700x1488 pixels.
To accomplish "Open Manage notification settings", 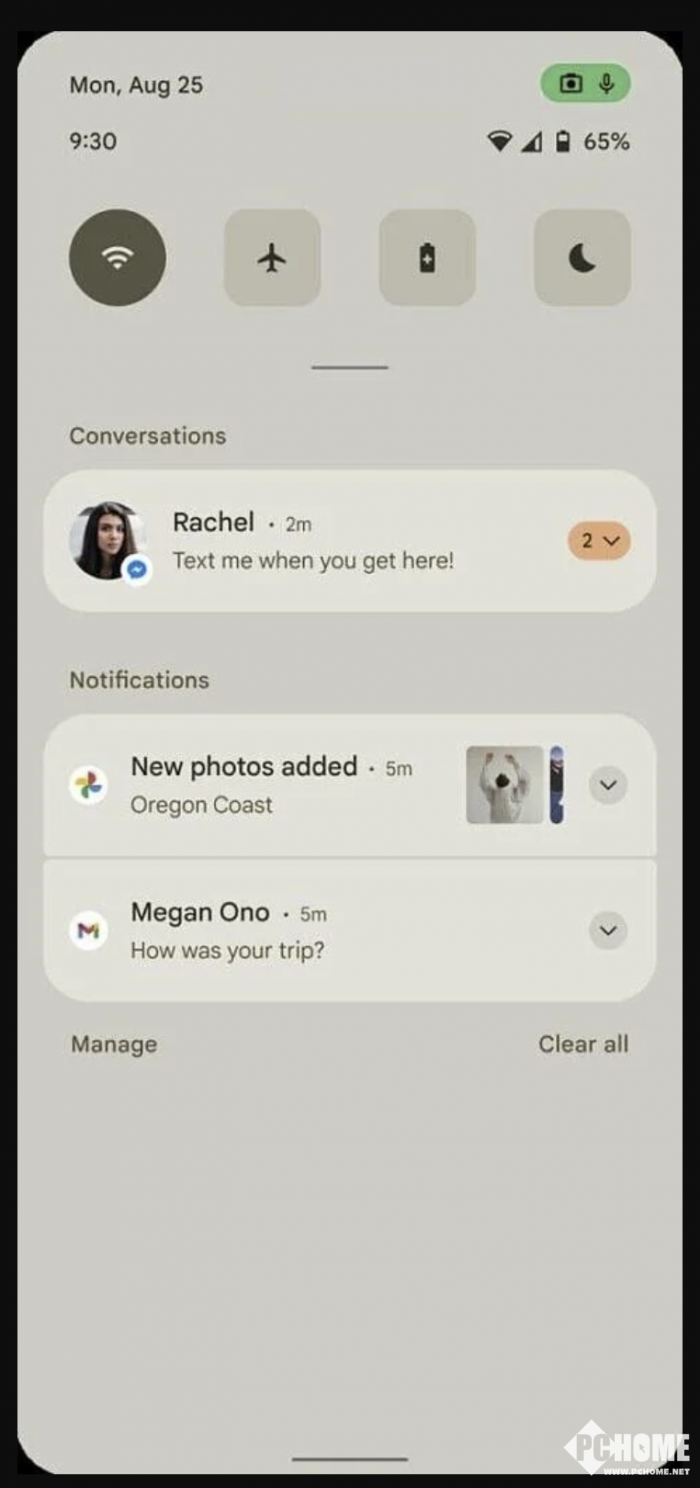I will pyautogui.click(x=114, y=1045).
